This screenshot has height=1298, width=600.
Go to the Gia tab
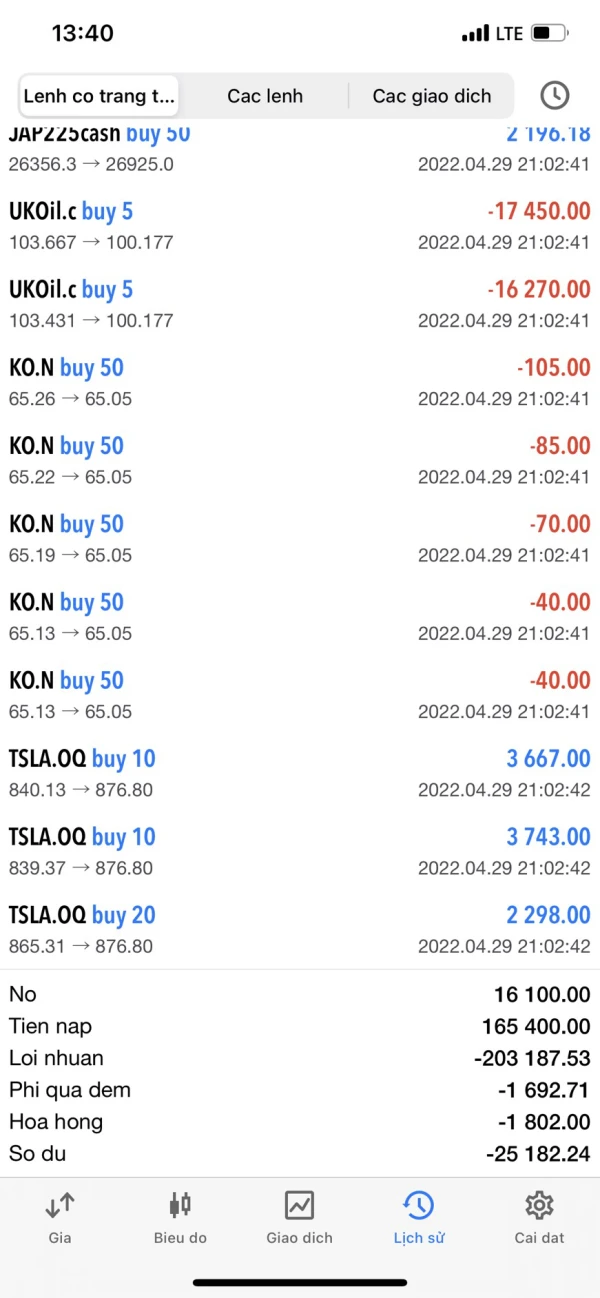click(x=60, y=1217)
